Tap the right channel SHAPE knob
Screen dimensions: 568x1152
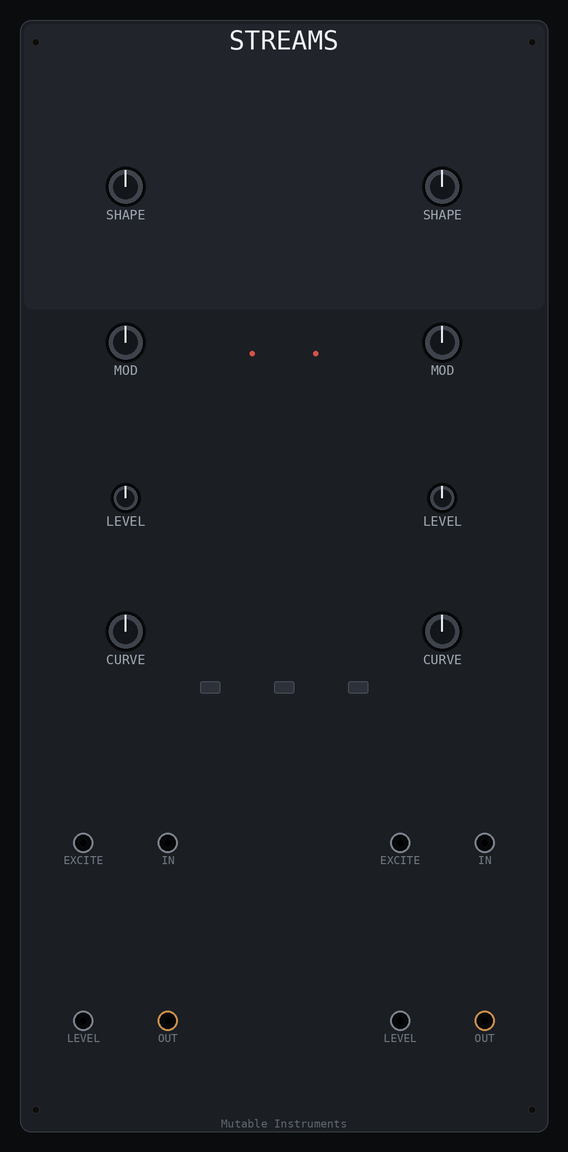tap(442, 187)
